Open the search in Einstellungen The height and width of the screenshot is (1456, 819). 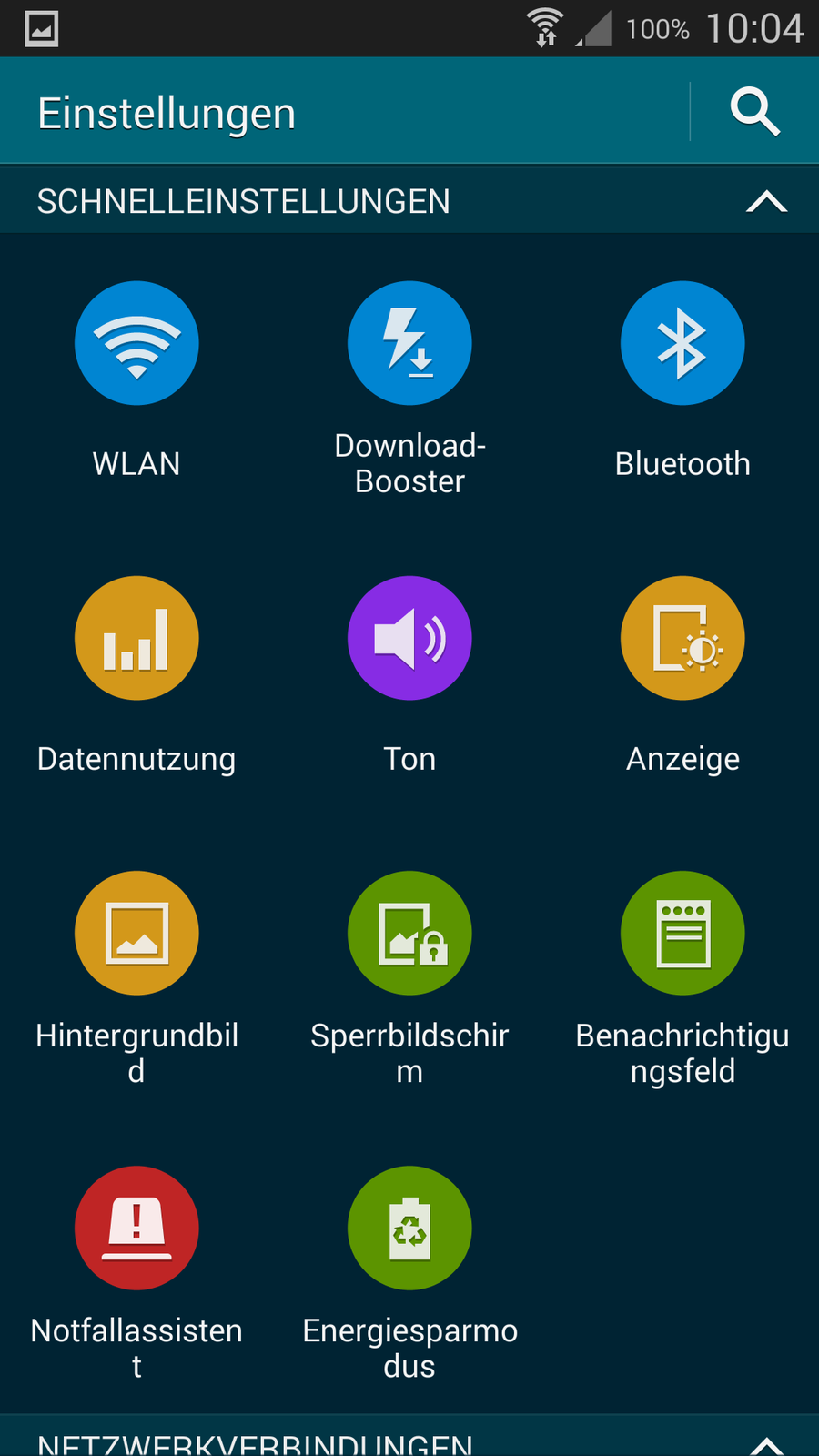[x=754, y=112]
